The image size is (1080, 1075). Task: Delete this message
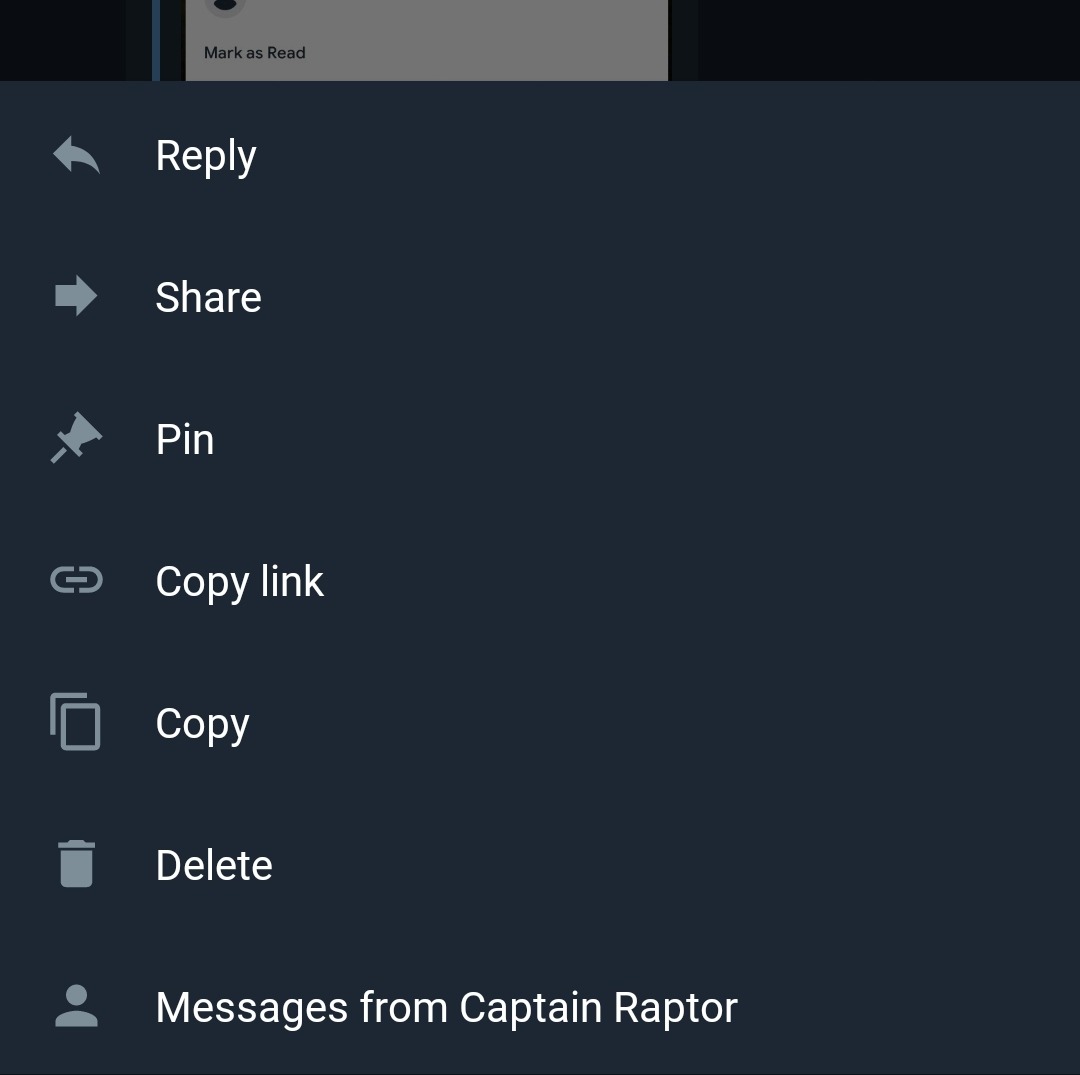(214, 866)
